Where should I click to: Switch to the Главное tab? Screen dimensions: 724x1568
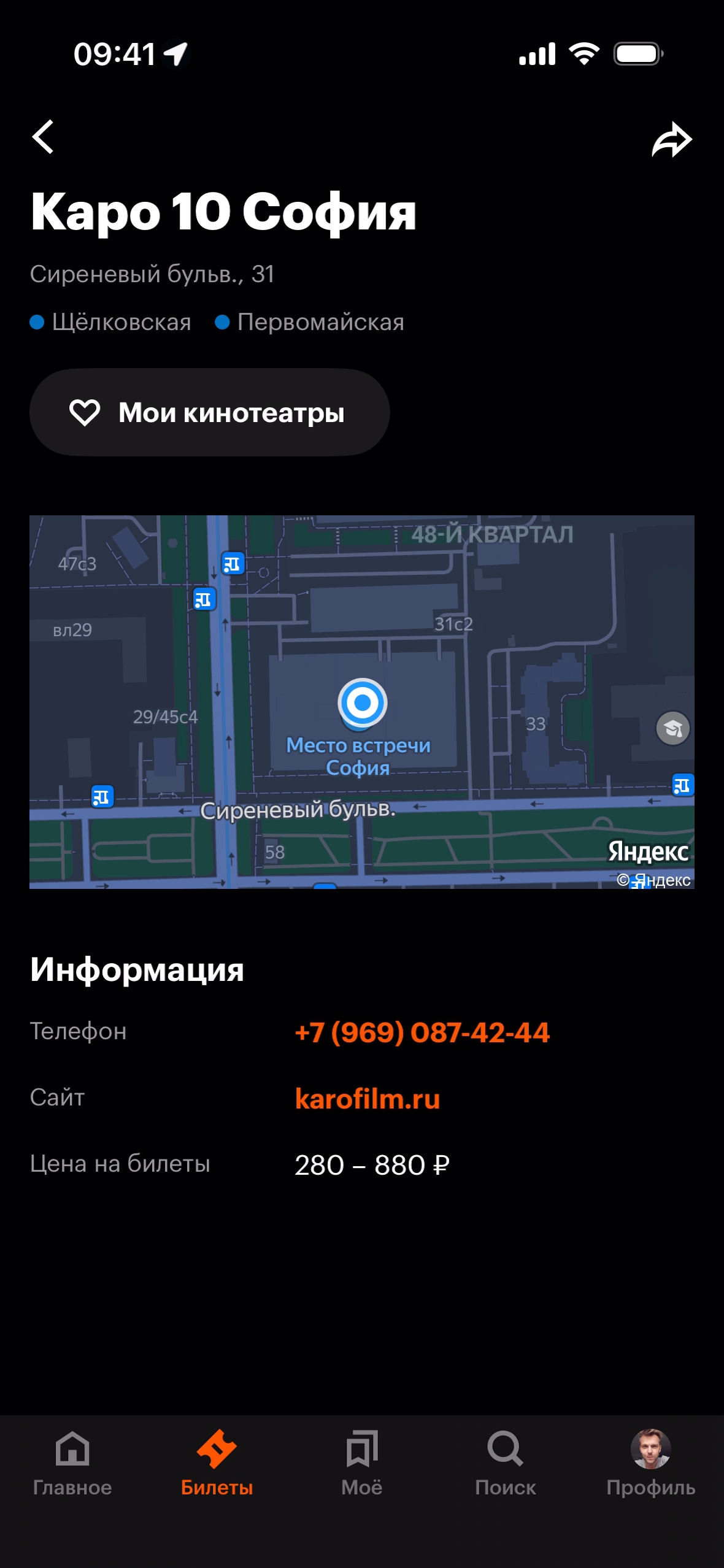pyautogui.click(x=72, y=1462)
